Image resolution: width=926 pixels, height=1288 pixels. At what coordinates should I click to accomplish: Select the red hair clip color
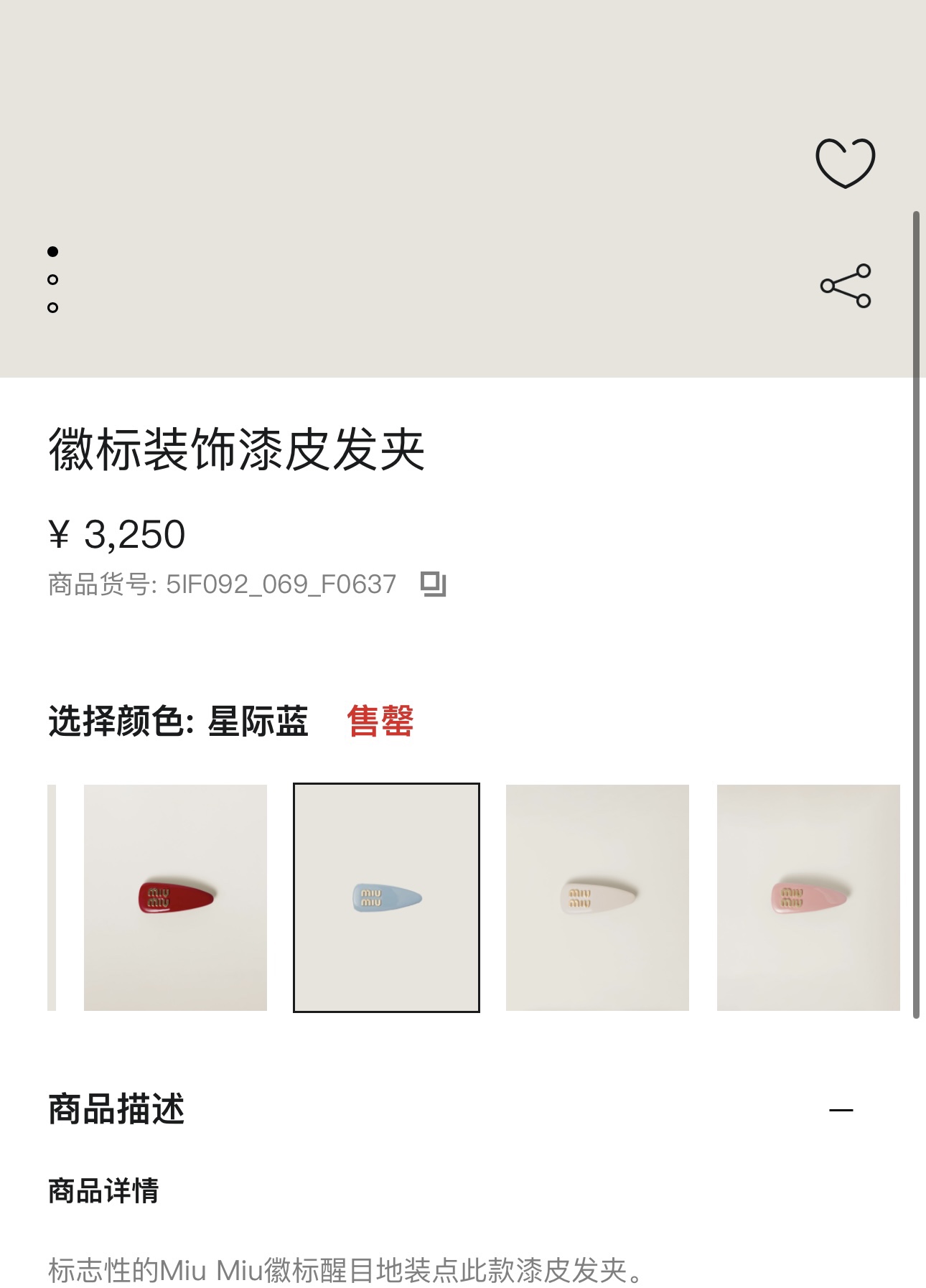click(175, 897)
